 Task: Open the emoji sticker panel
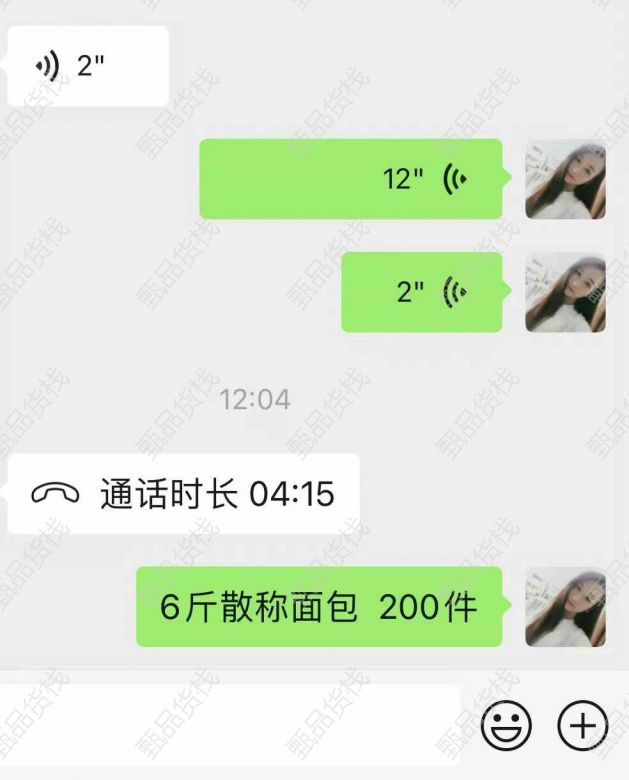pos(506,724)
